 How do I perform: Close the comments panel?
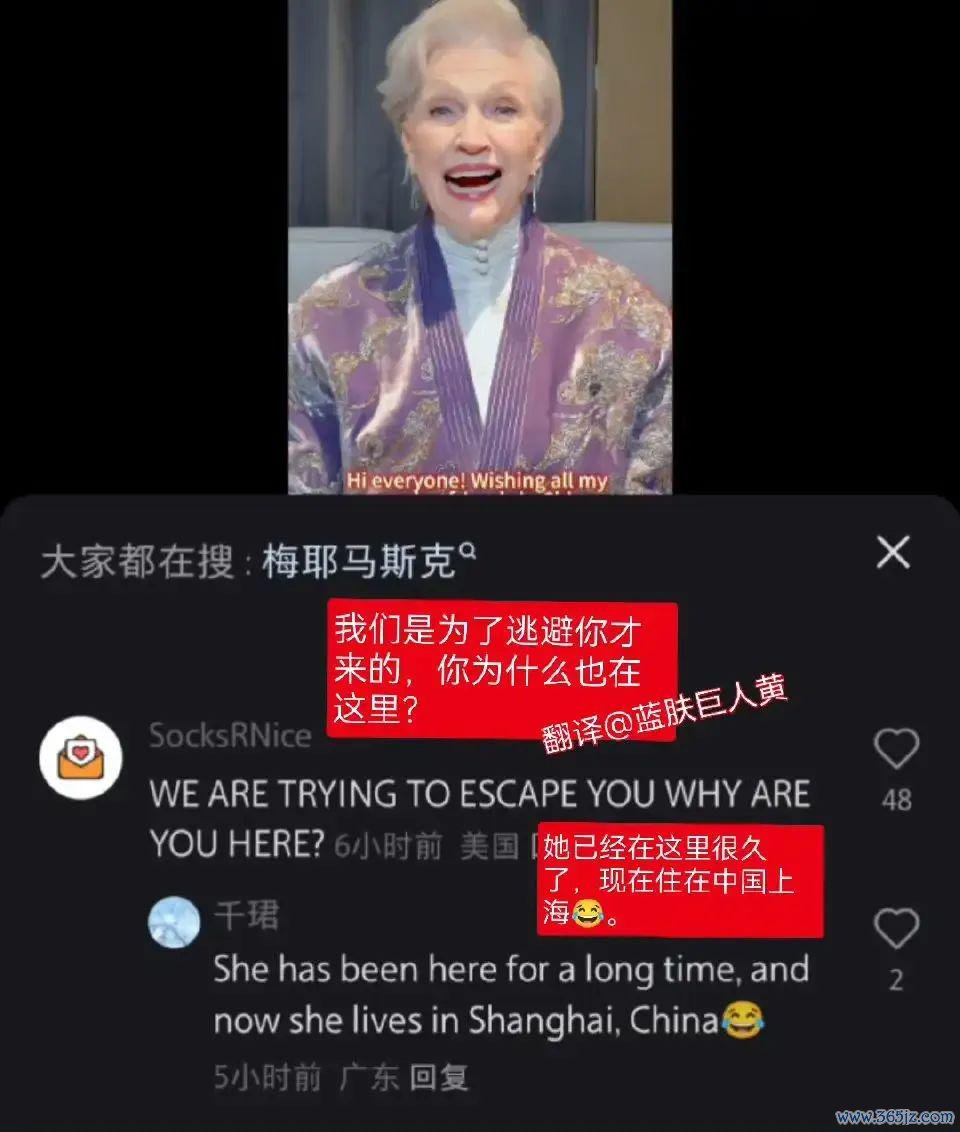pos(892,552)
